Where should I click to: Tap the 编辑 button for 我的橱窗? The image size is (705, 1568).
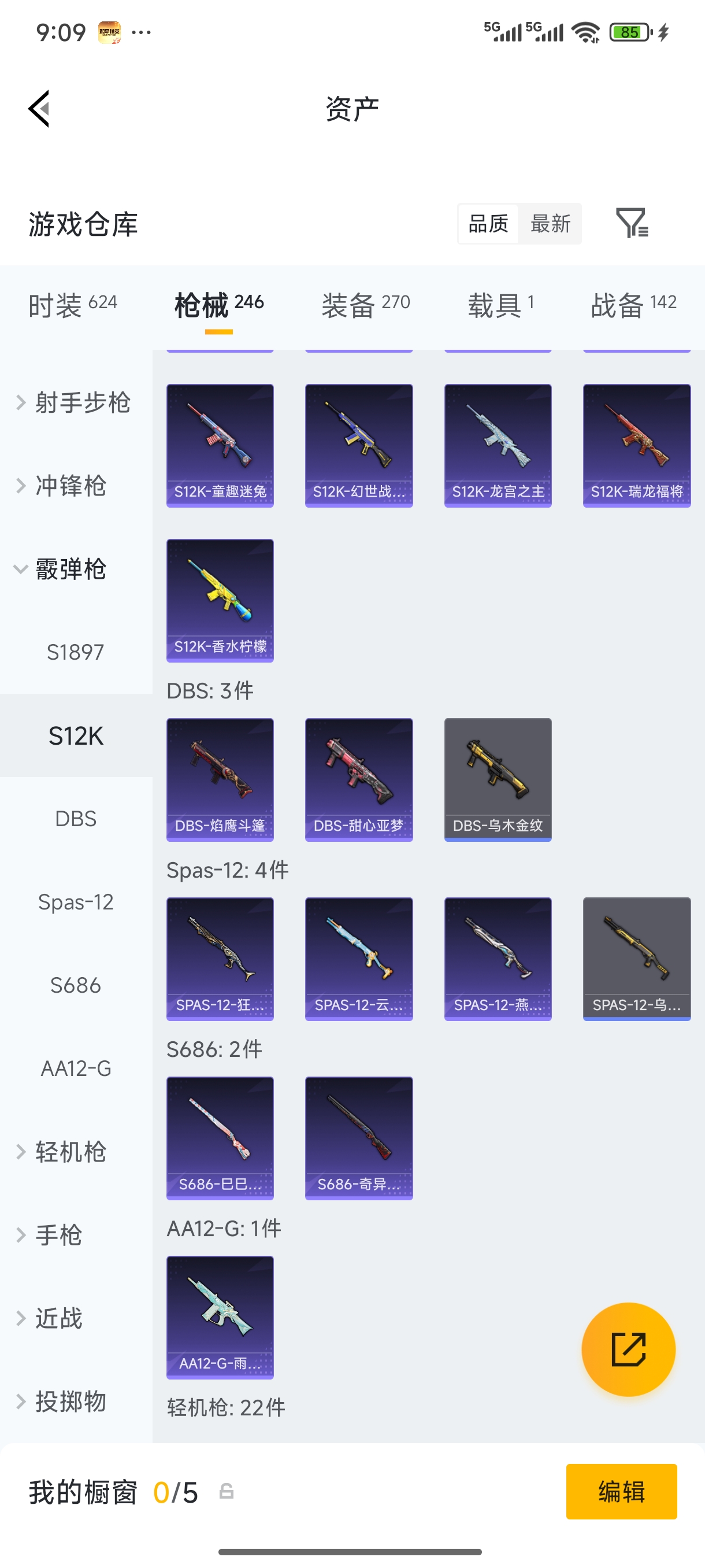621,1491
